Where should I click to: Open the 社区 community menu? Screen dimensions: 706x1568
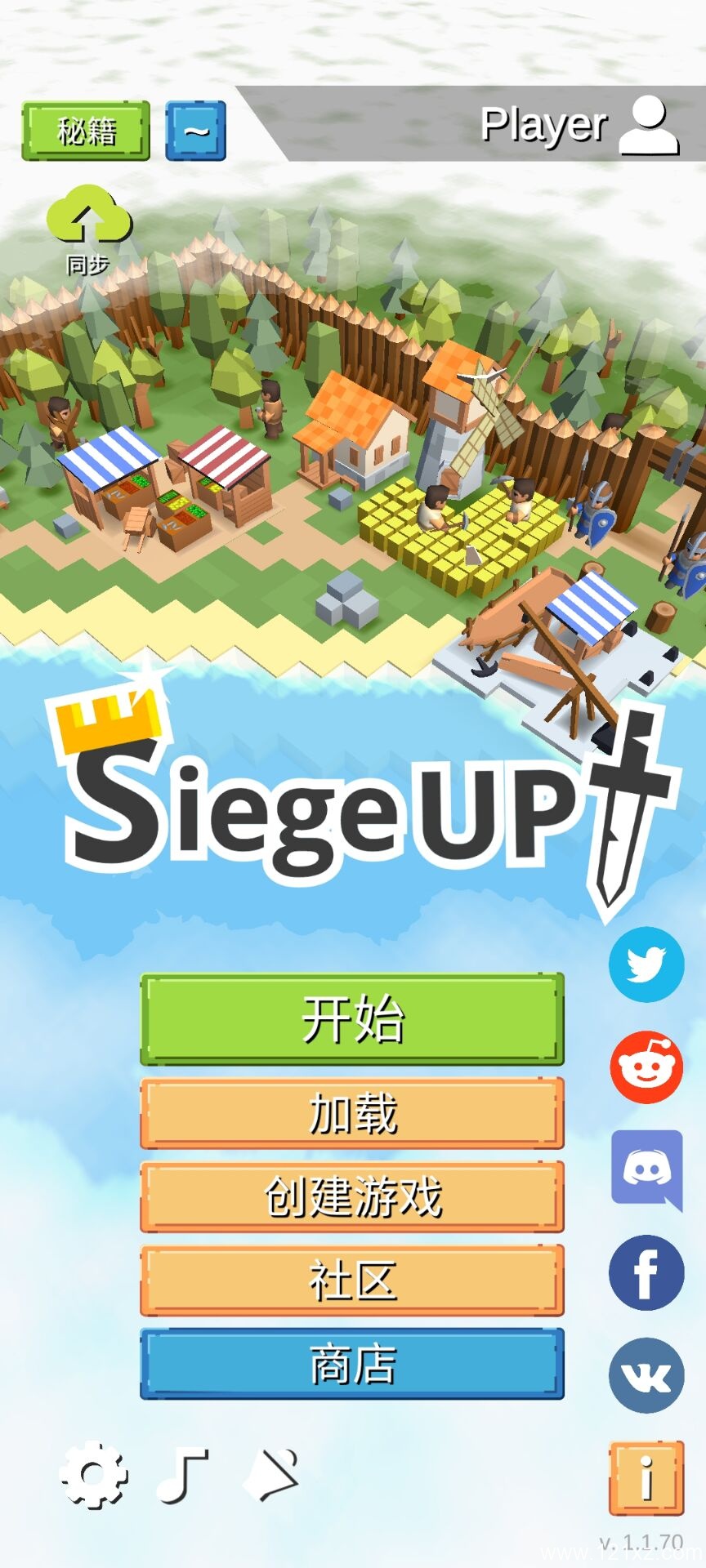pyautogui.click(x=352, y=1280)
